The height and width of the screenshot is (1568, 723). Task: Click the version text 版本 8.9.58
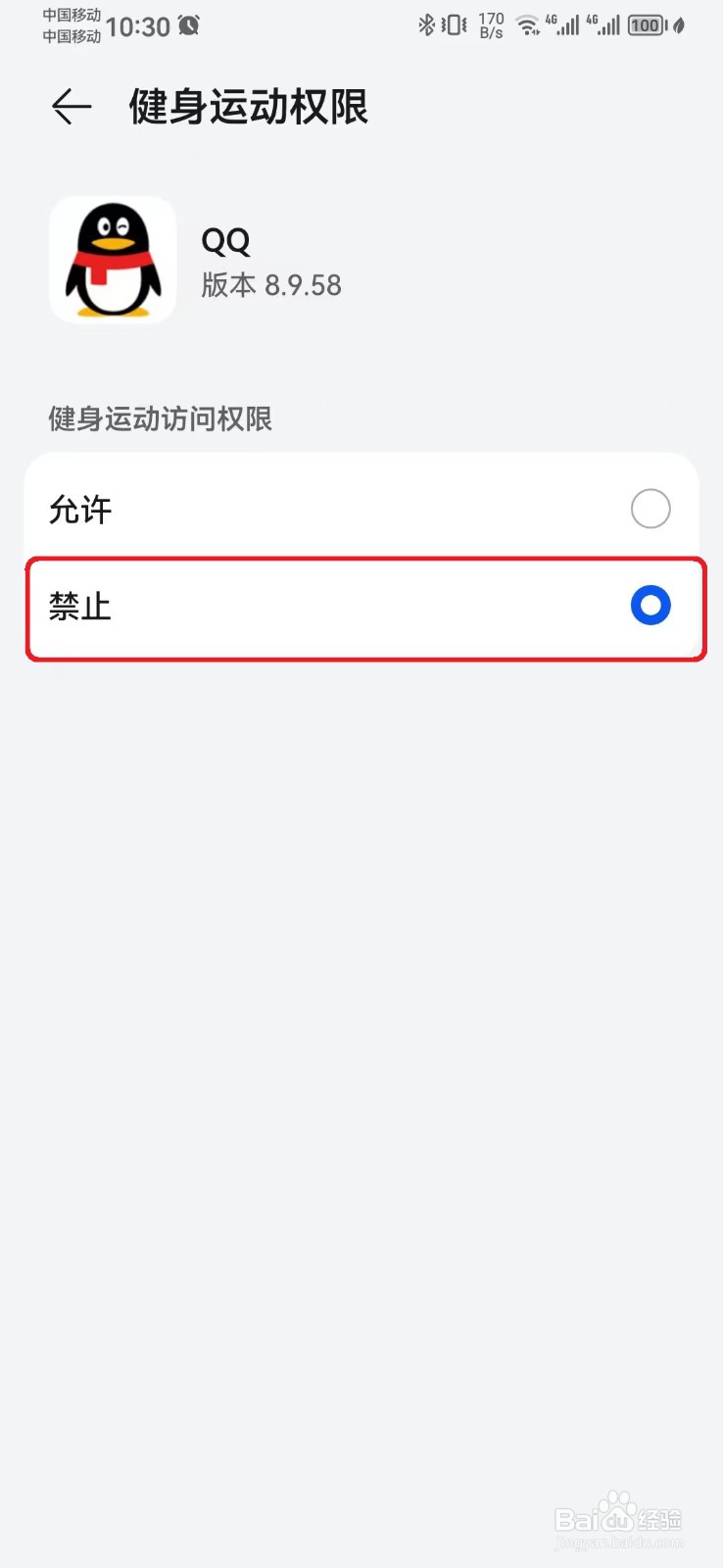271,286
